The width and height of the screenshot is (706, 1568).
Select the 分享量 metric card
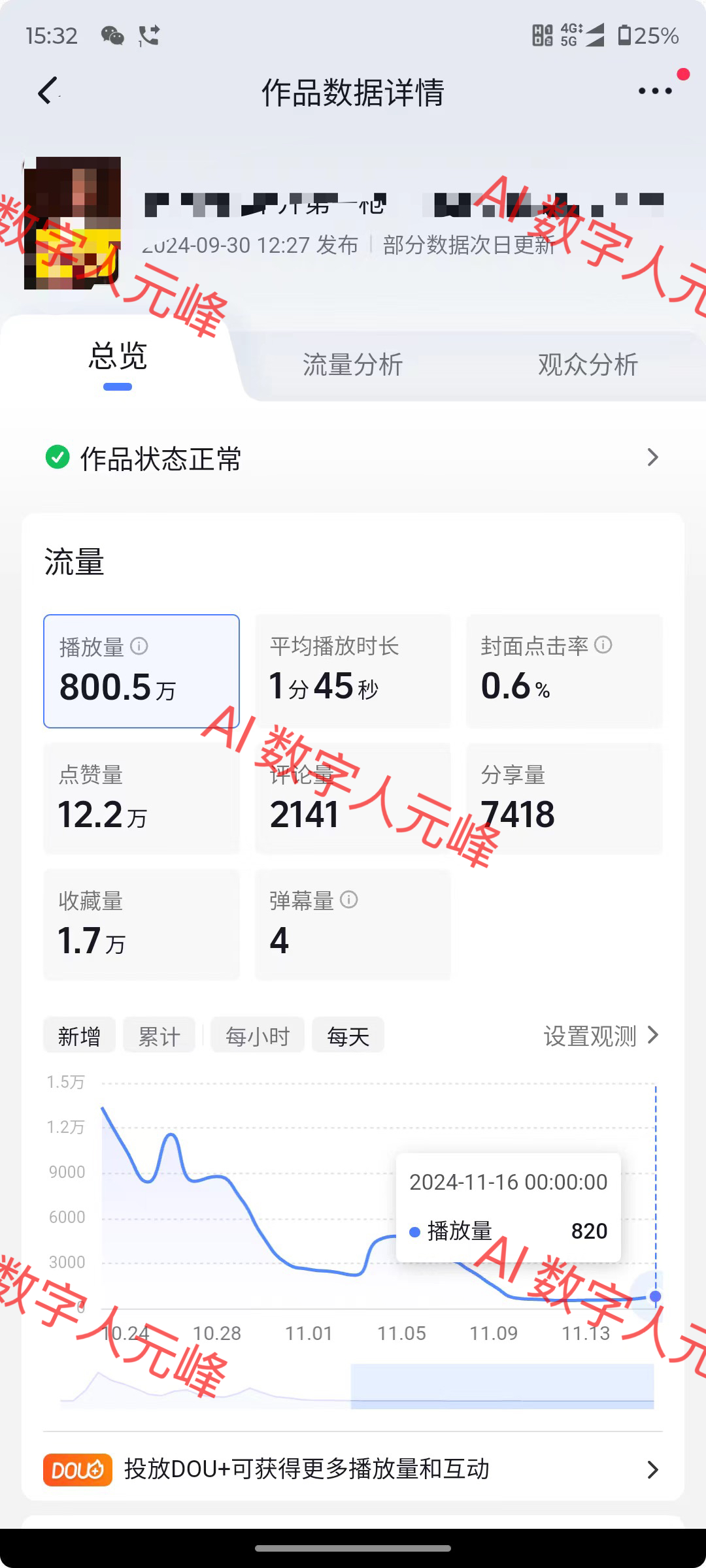pyautogui.click(x=564, y=798)
